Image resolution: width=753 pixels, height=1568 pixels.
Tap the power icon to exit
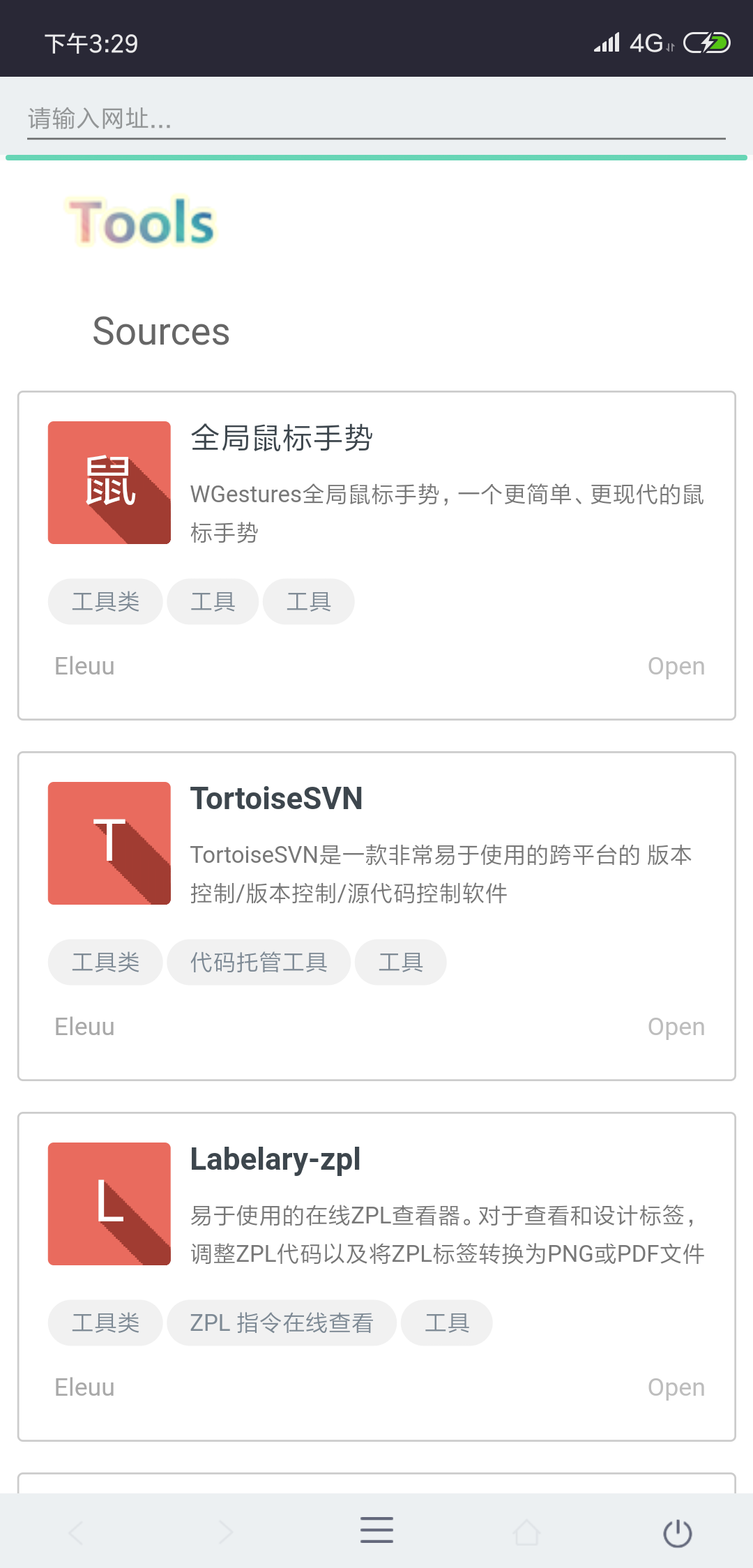click(677, 1532)
